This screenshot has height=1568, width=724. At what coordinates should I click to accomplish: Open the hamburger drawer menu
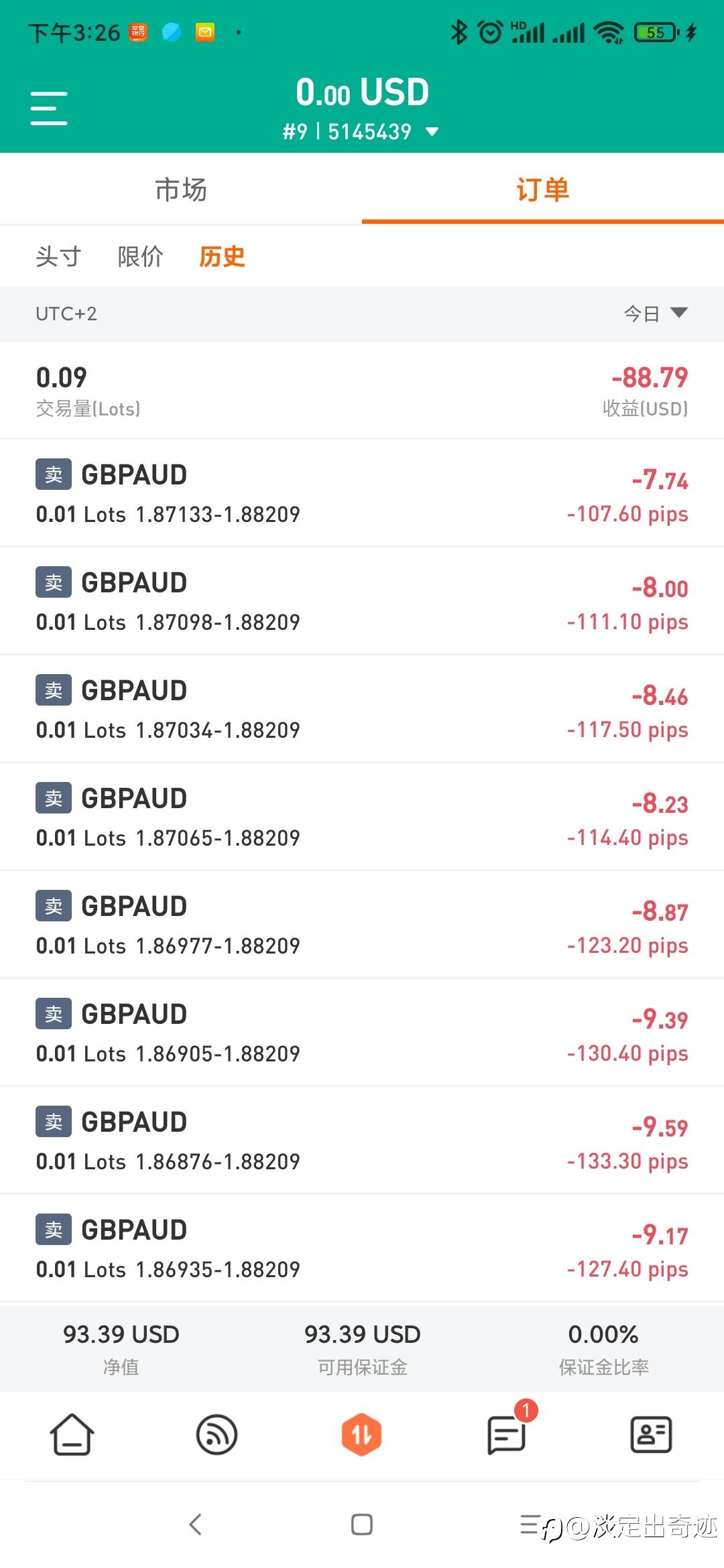[49, 109]
